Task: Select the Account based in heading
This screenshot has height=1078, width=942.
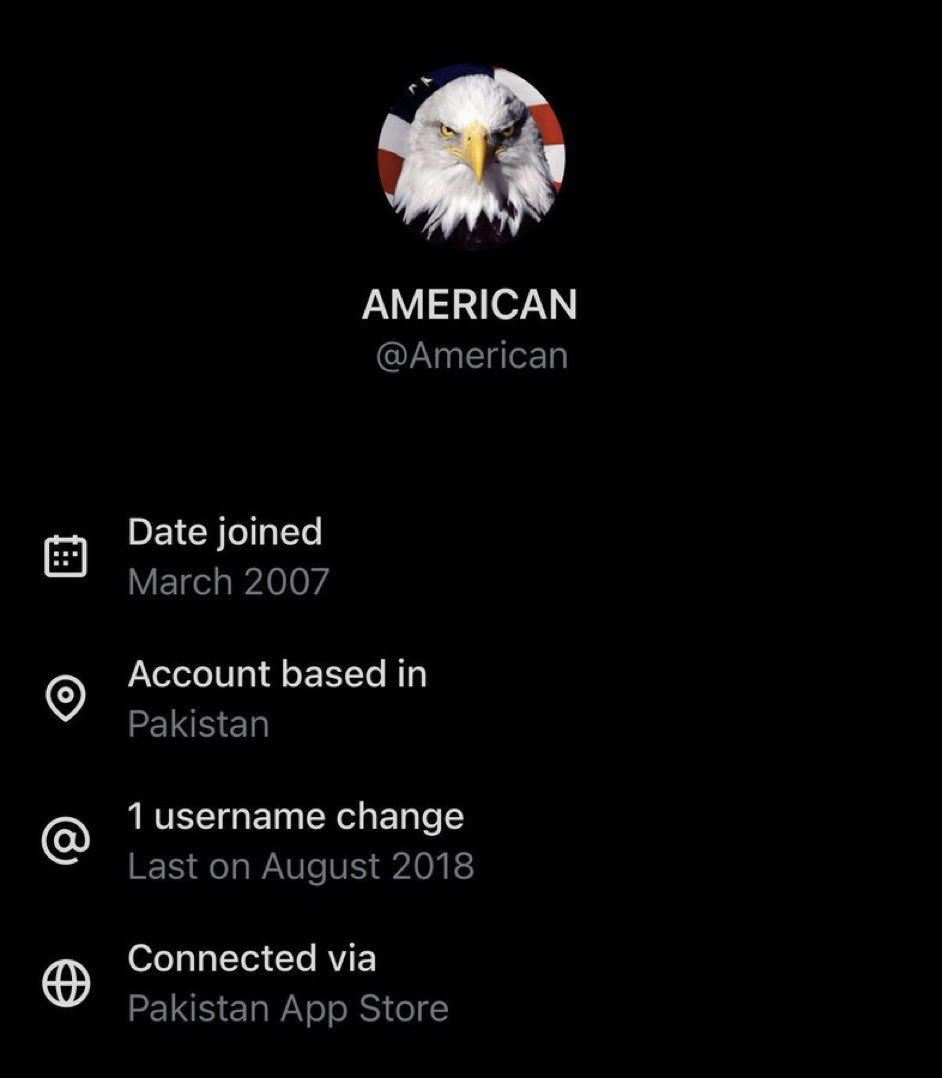Action: pos(278,673)
